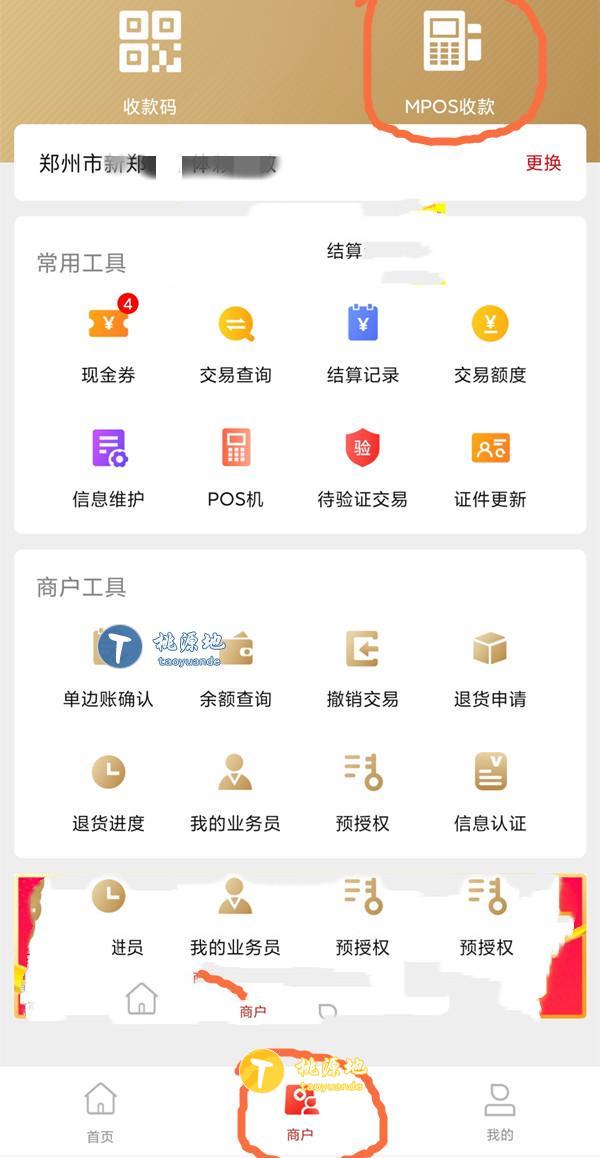Open 现金券 cash coupons

tap(109, 341)
